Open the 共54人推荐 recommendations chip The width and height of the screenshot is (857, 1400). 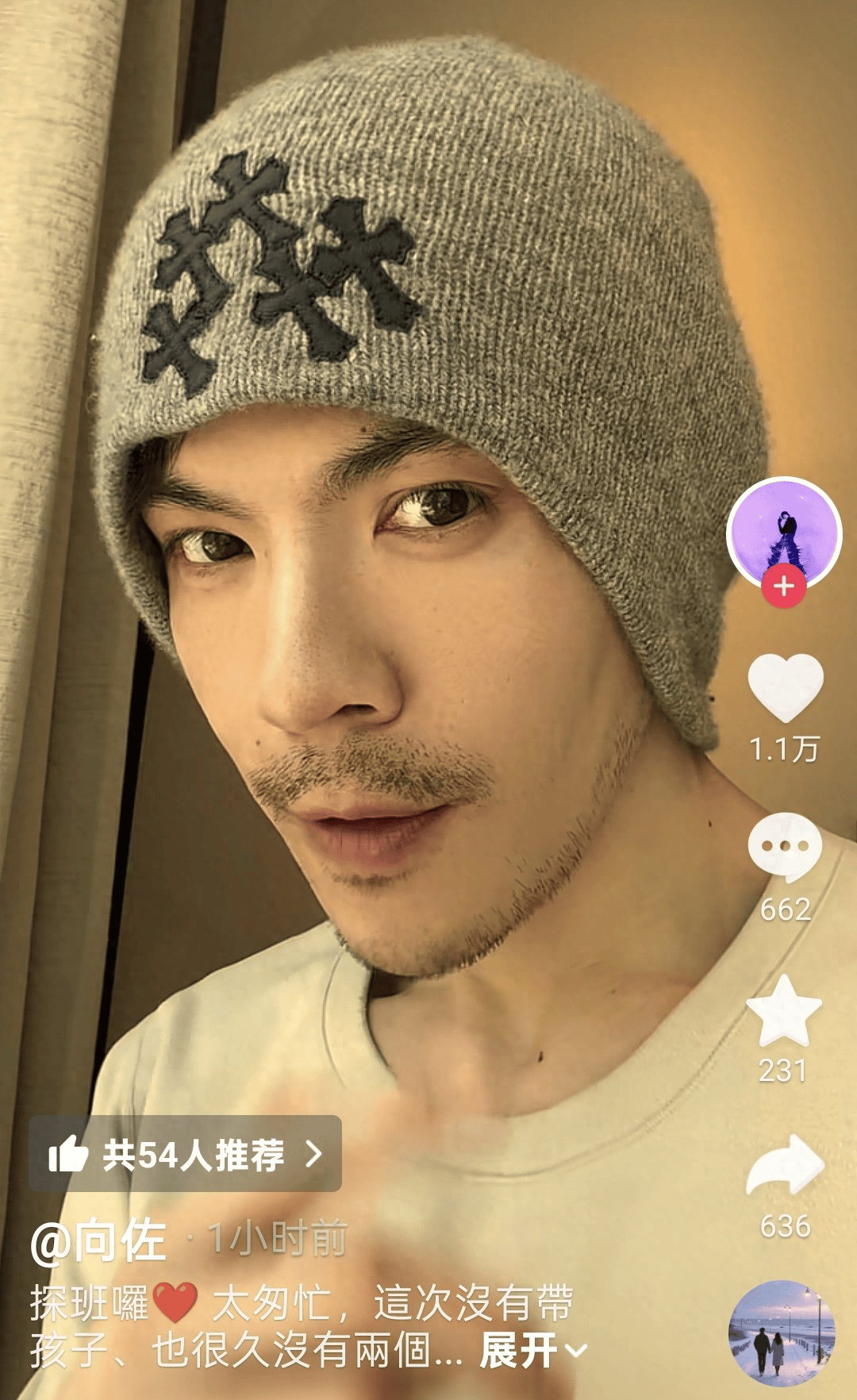[x=186, y=1153]
